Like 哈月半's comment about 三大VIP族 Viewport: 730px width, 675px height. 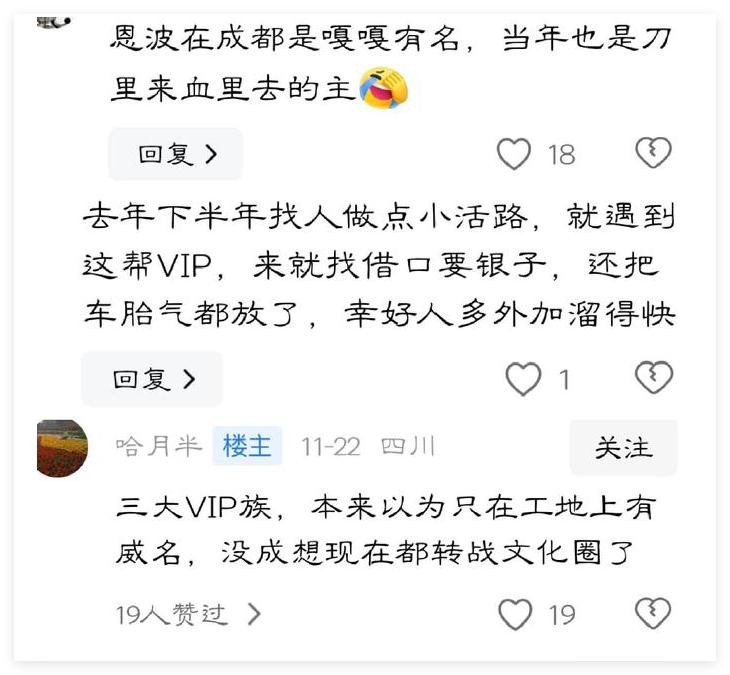click(515, 614)
